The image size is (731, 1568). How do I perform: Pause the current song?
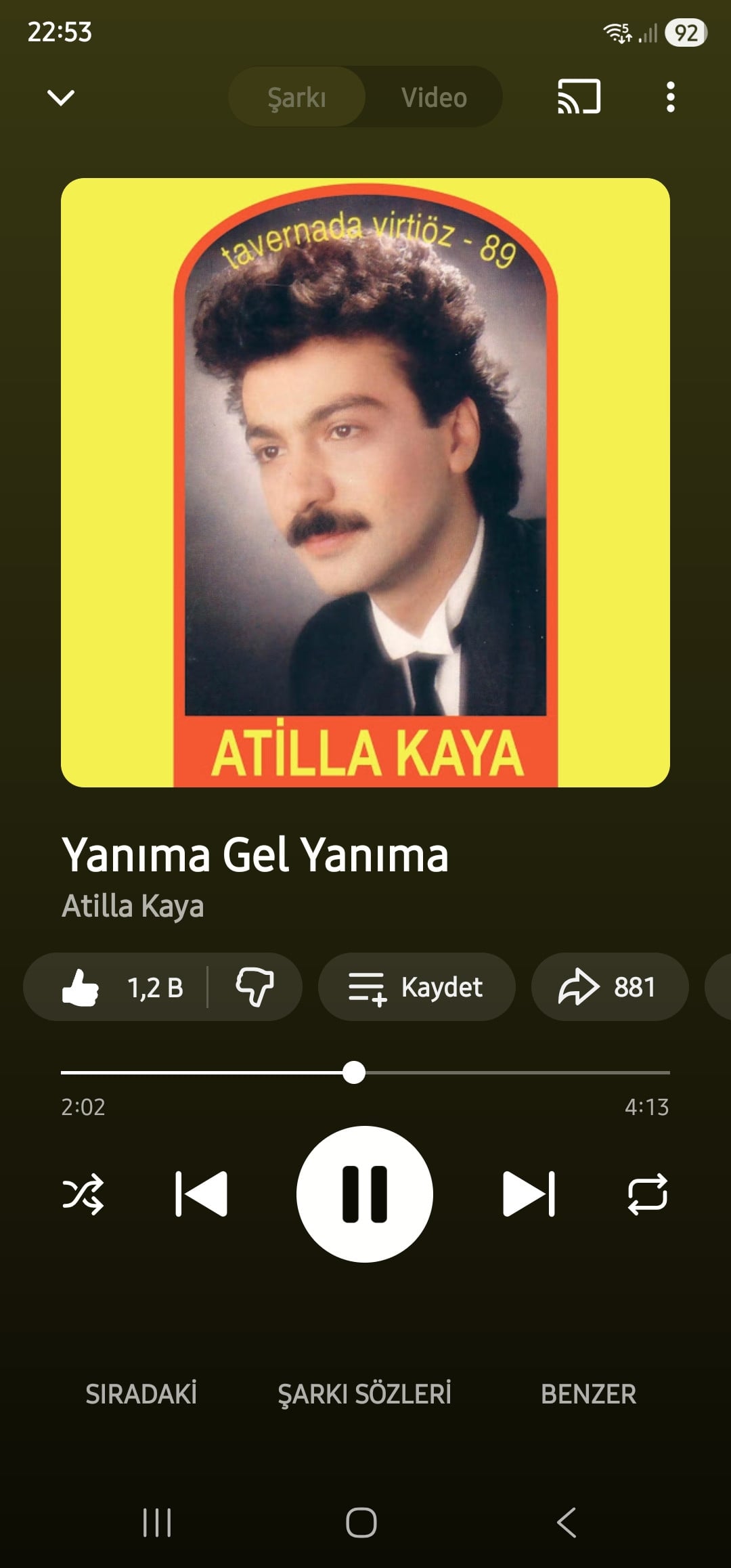tap(365, 1194)
